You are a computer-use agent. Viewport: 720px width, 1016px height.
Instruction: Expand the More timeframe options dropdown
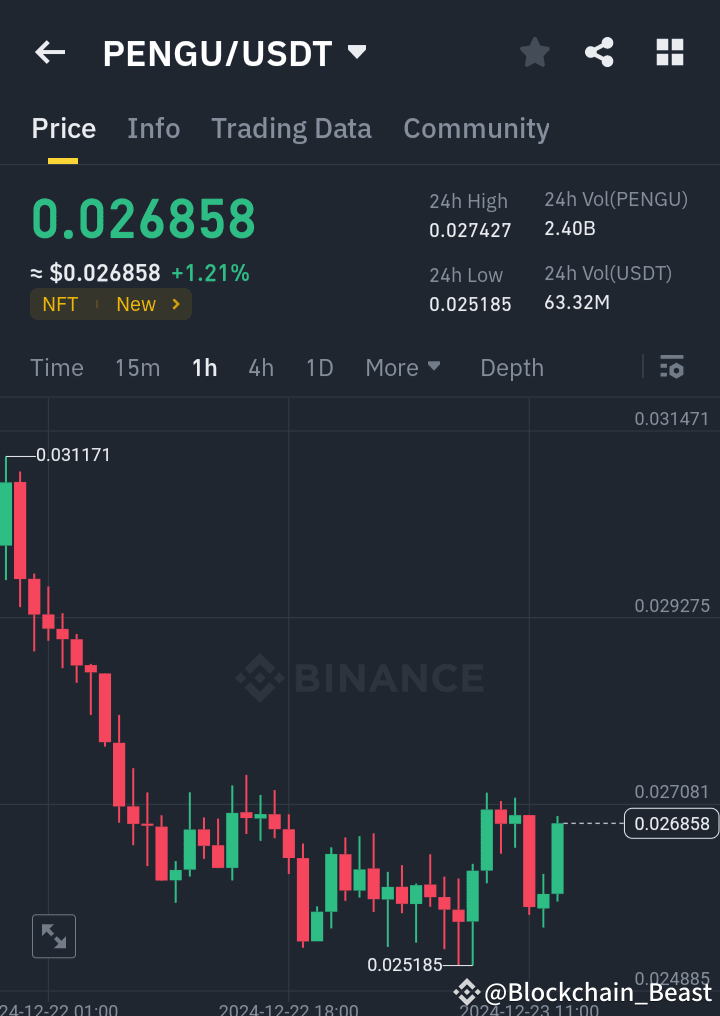[x=403, y=367]
